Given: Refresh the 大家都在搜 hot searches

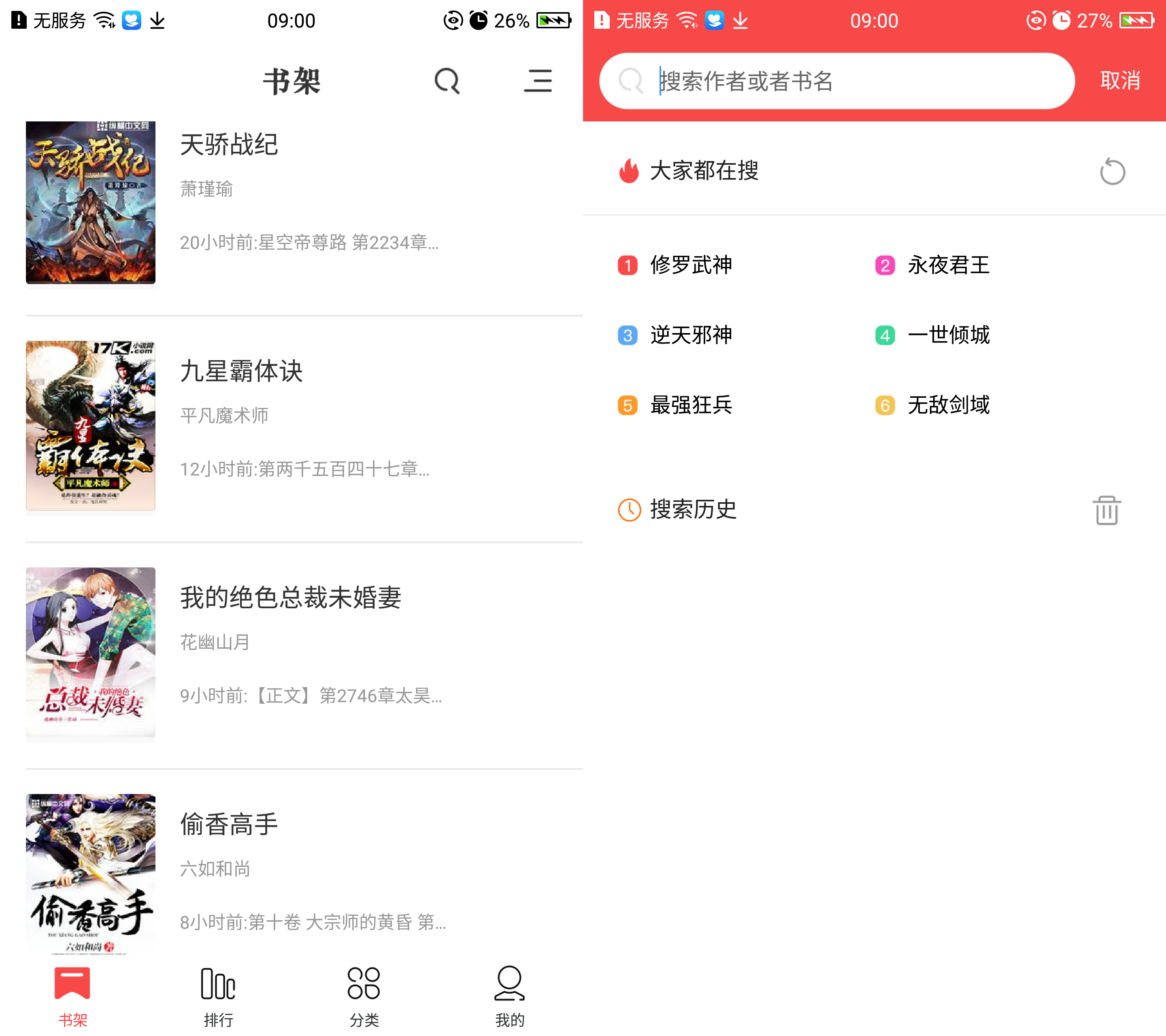Looking at the screenshot, I should [x=1112, y=171].
